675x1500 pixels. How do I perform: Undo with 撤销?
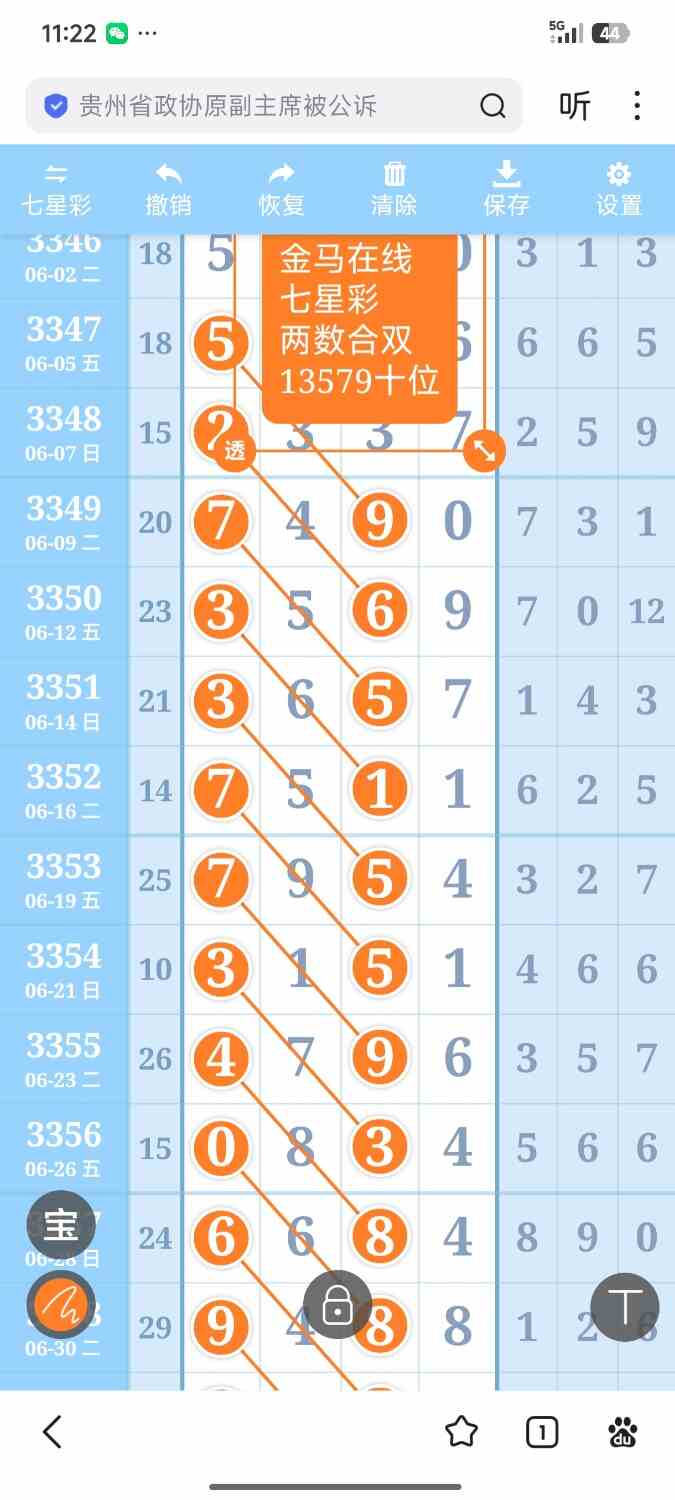tap(168, 190)
